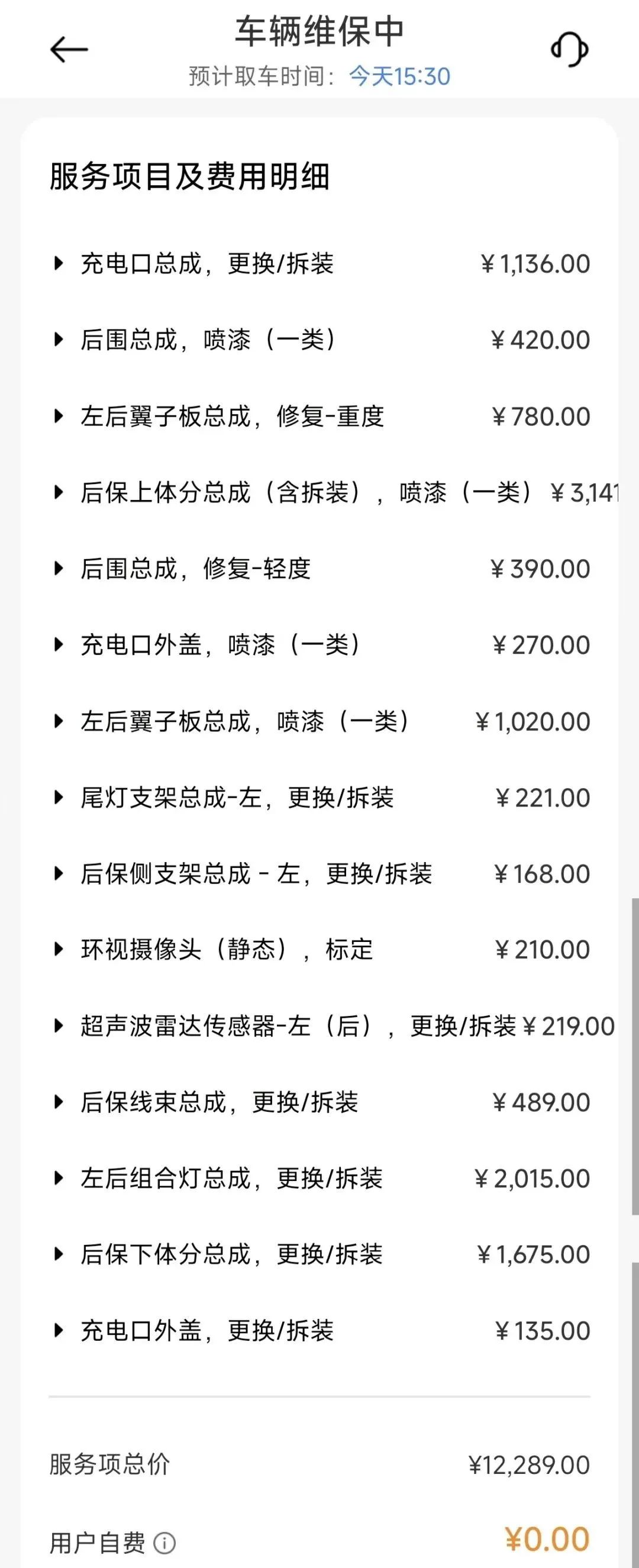Expand details for 后保侧支架总成-左
Screen dimensions: 639x1568
[59, 873]
